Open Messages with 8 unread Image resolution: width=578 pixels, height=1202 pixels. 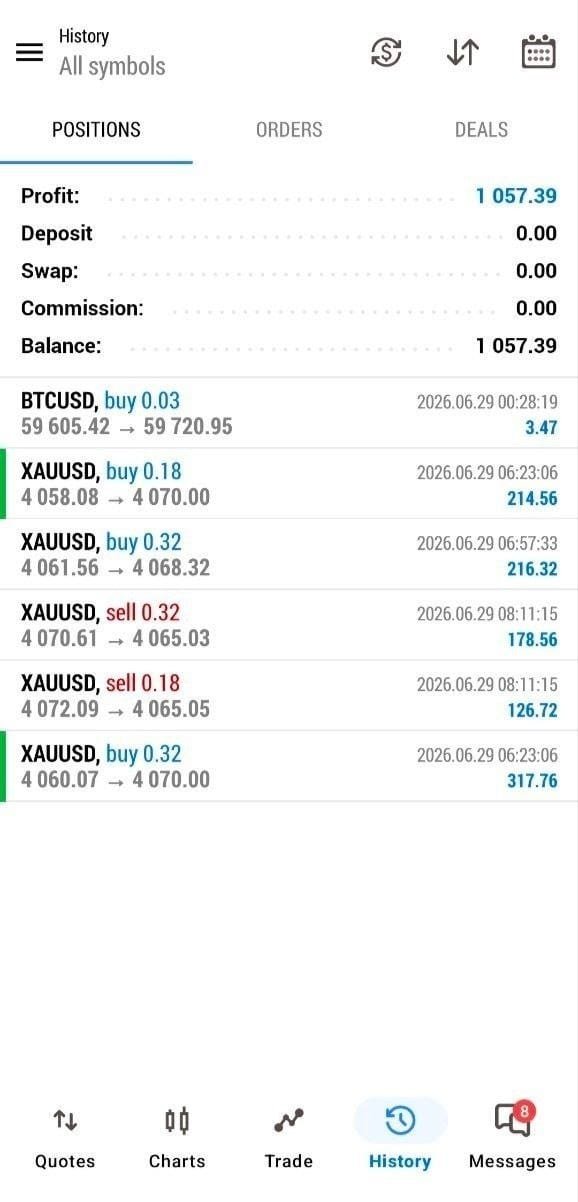pos(512,1137)
